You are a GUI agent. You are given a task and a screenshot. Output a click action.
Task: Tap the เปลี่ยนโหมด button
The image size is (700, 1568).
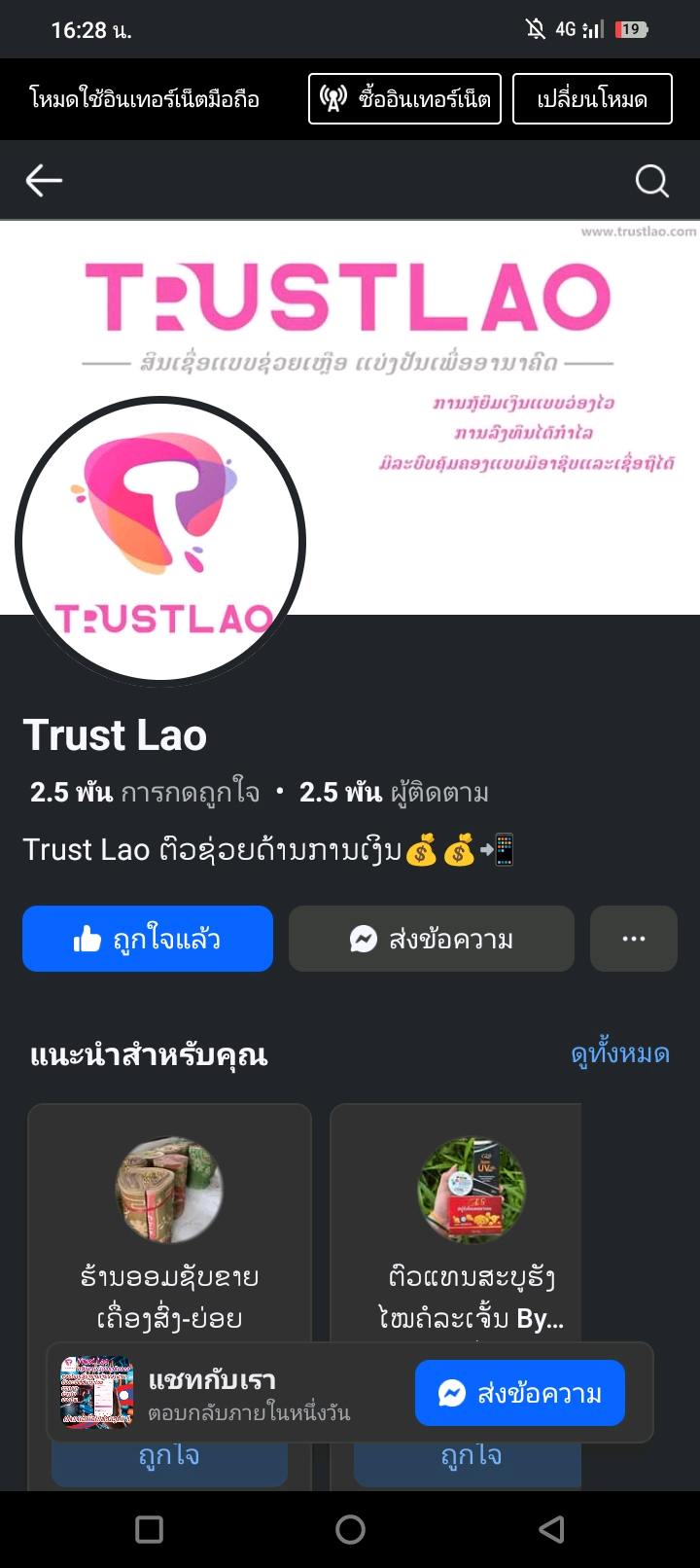592,99
